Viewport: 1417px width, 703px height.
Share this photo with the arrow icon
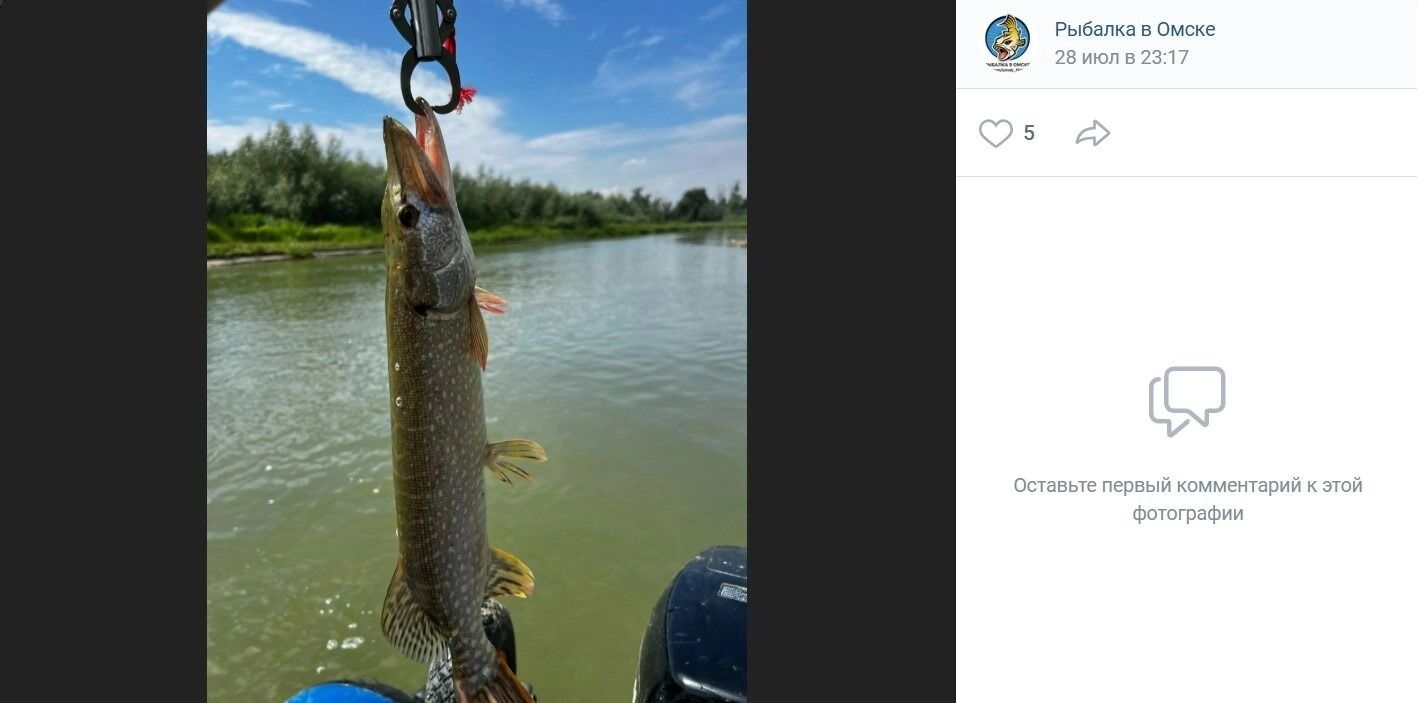coord(1093,133)
